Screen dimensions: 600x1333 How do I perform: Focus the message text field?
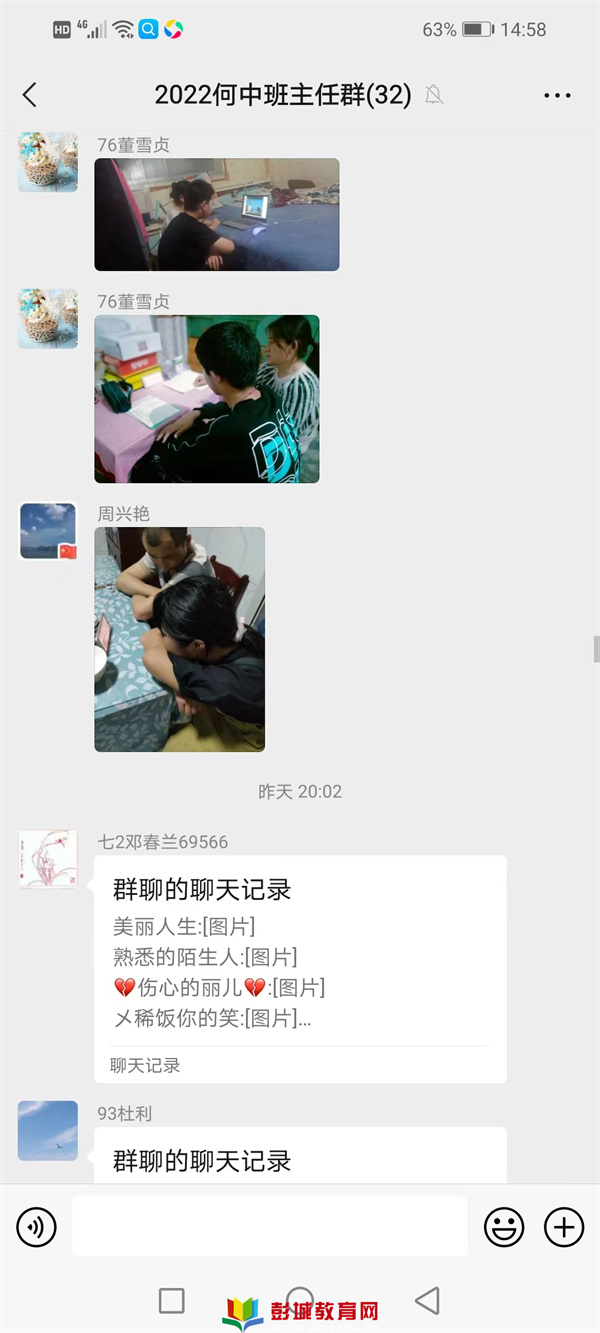[x=269, y=1226]
